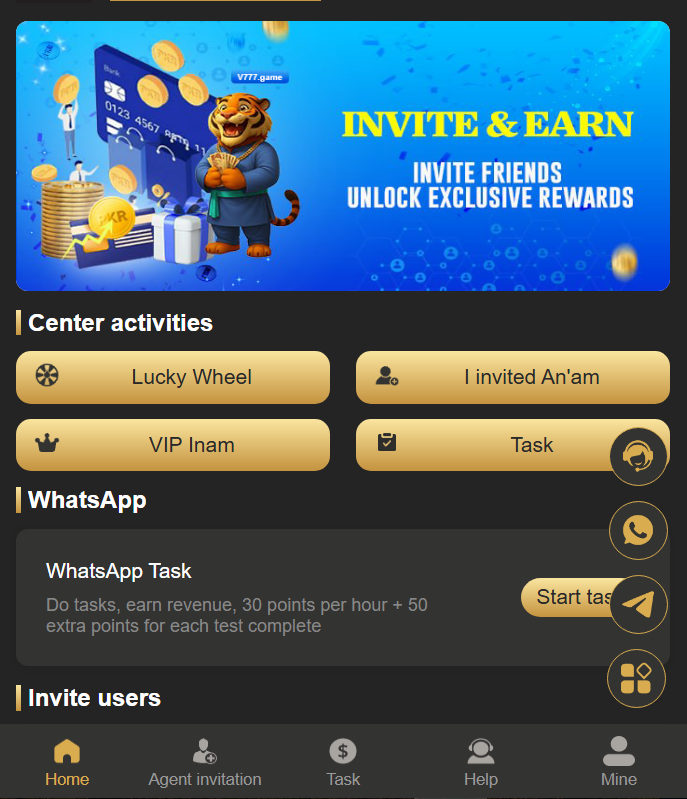This screenshot has width=687, height=799.
Task: Tap the floating WhatsApp icon
Action: tap(638, 530)
